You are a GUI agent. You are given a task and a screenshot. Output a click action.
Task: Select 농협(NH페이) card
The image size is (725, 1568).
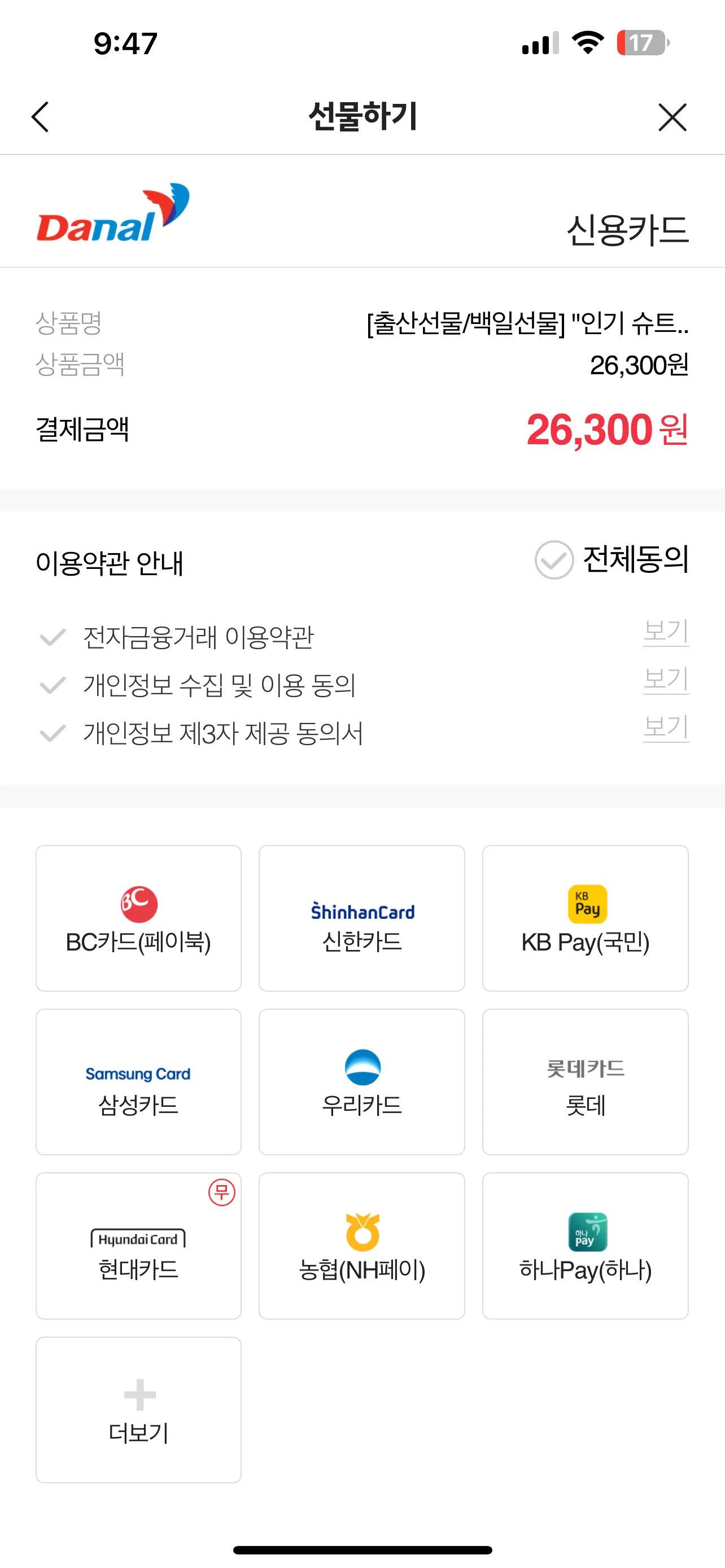click(x=361, y=1245)
